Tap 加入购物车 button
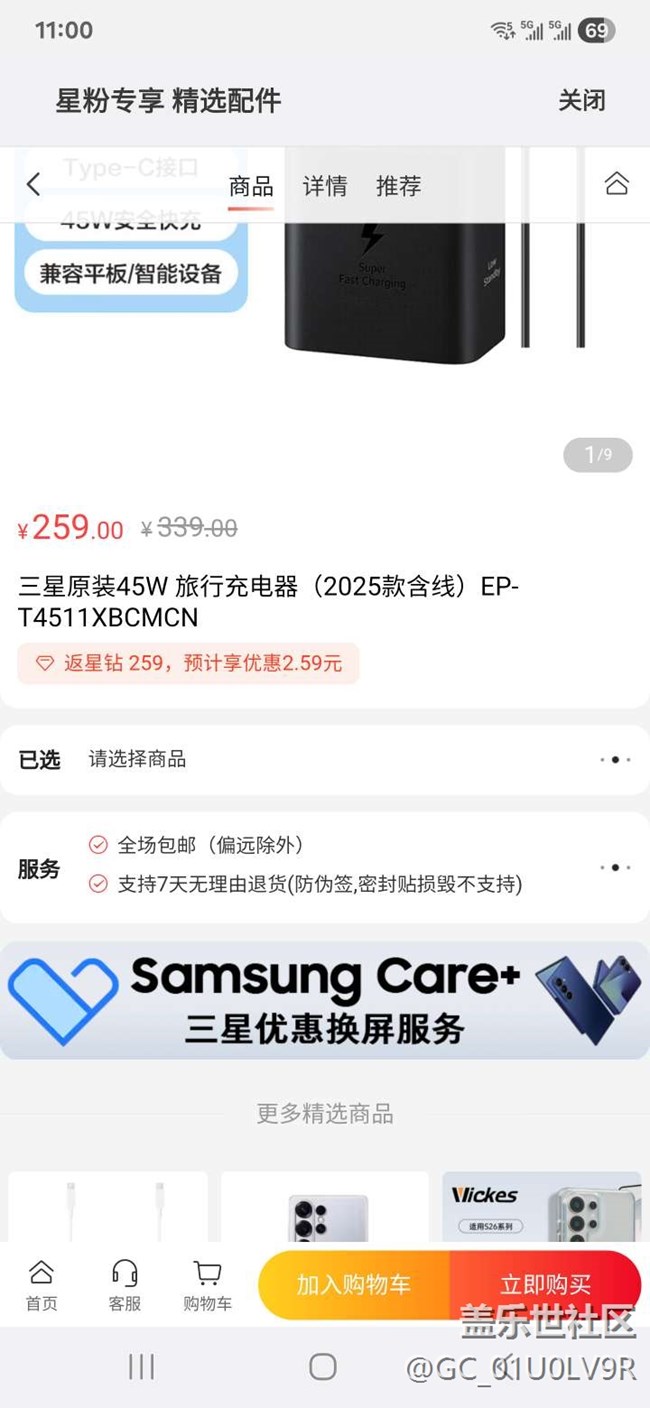Screen dimensions: 650x1408 [x=353, y=1285]
